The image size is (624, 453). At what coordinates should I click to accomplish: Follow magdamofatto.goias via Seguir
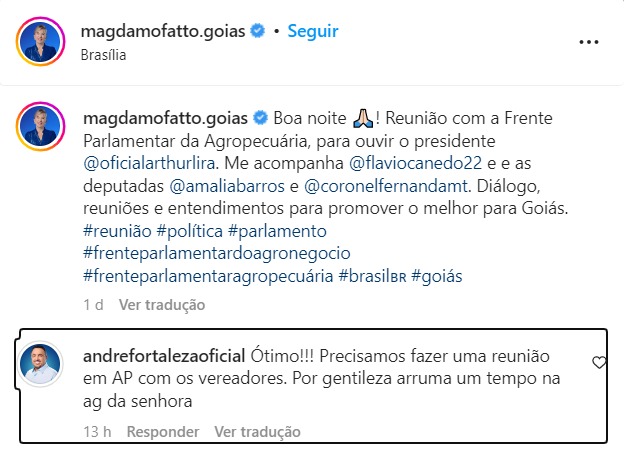tap(312, 31)
